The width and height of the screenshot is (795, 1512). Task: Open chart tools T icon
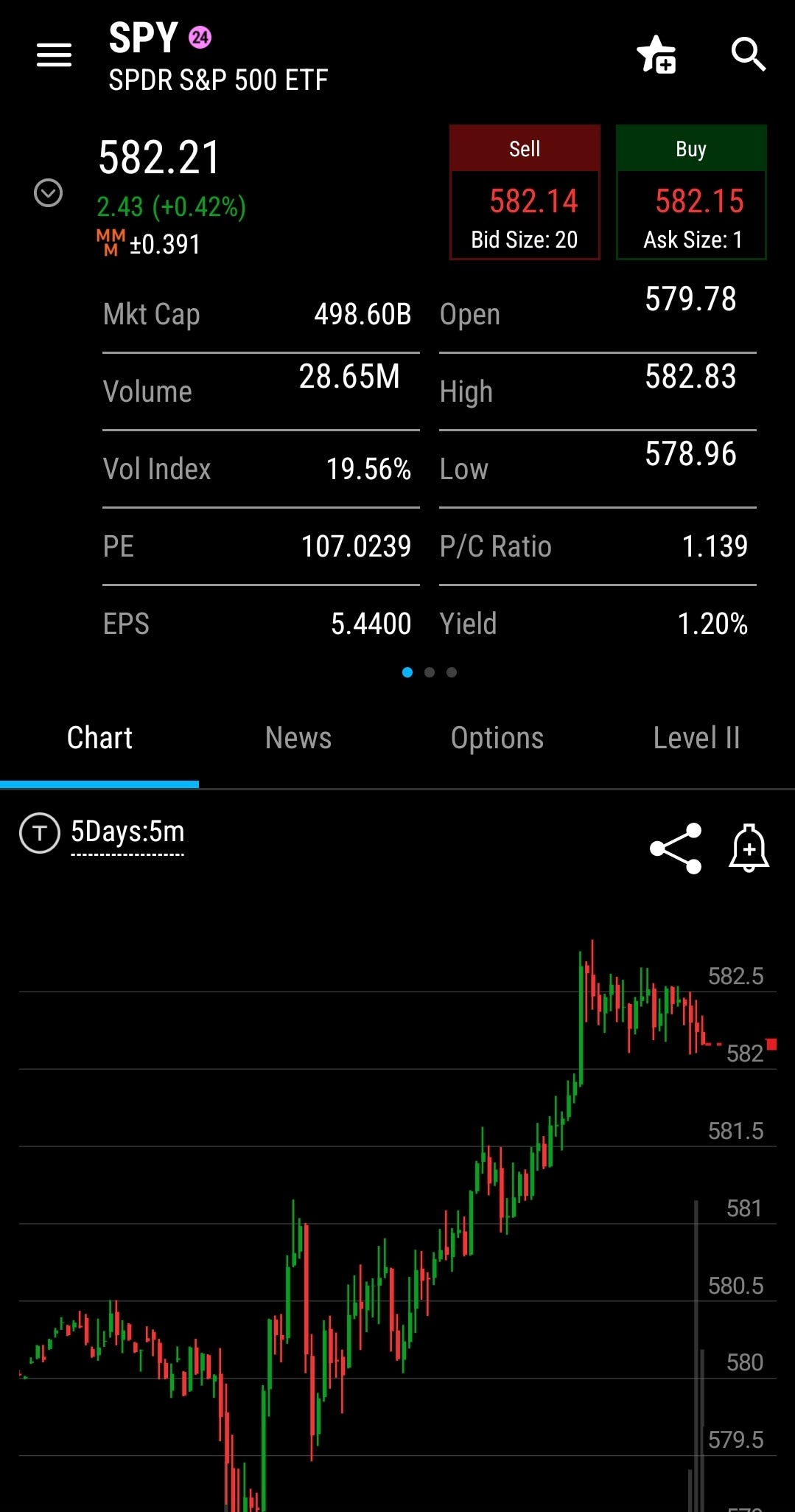(x=40, y=833)
